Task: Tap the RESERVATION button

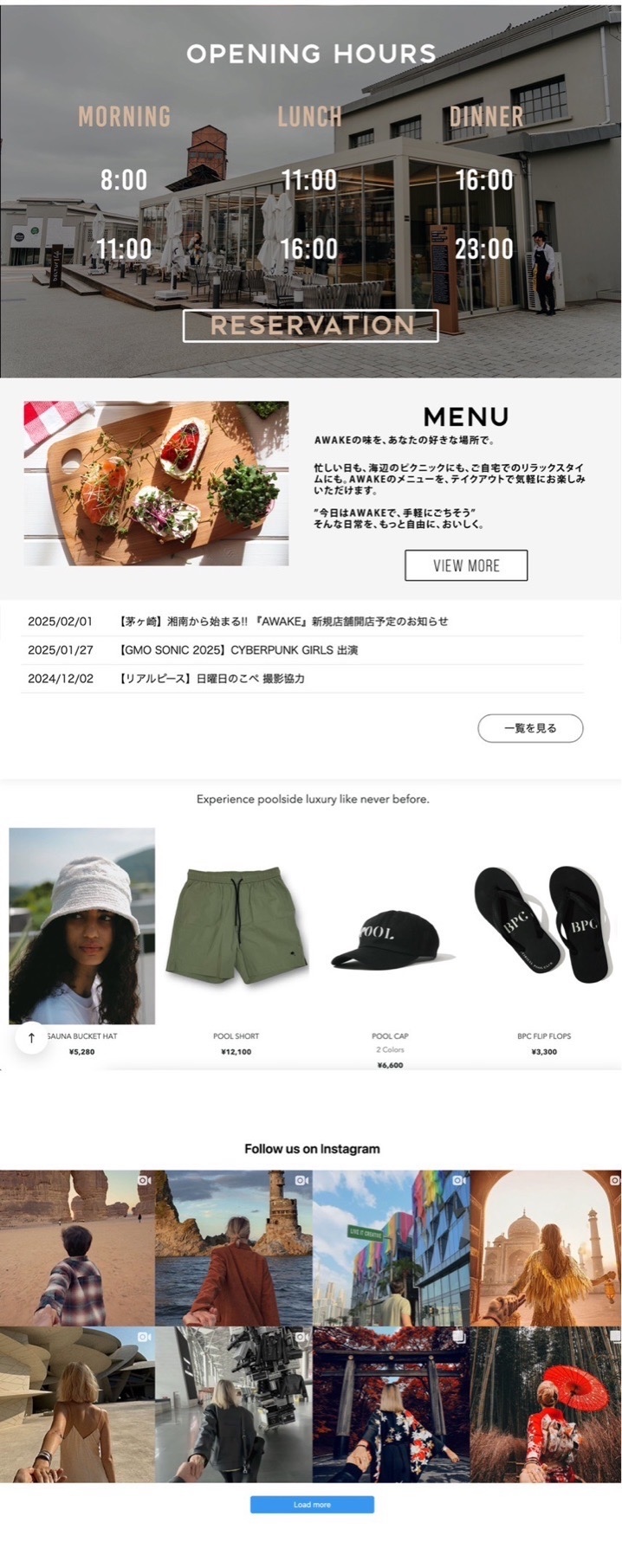Action: pos(310,326)
